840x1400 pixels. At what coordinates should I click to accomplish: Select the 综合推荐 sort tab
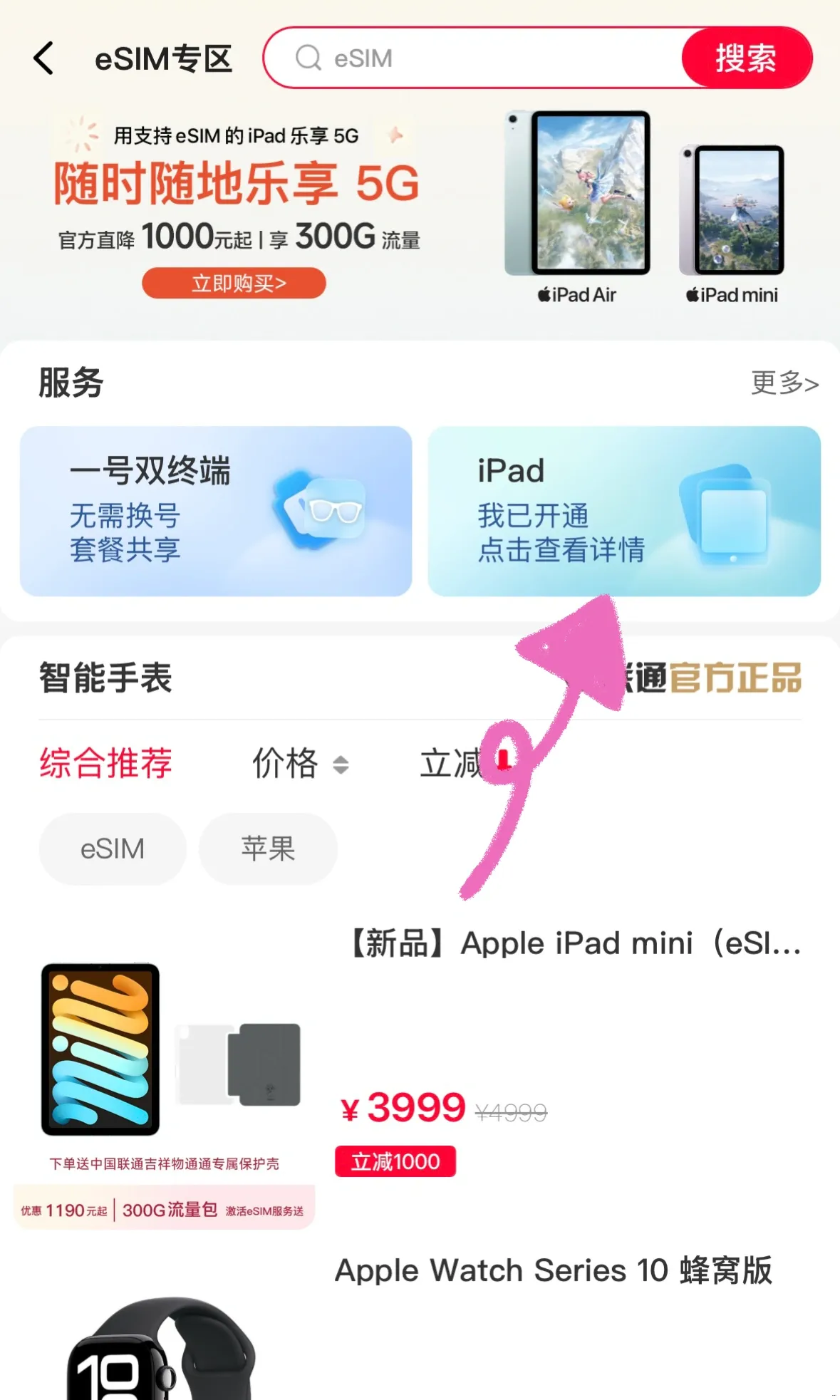click(105, 764)
